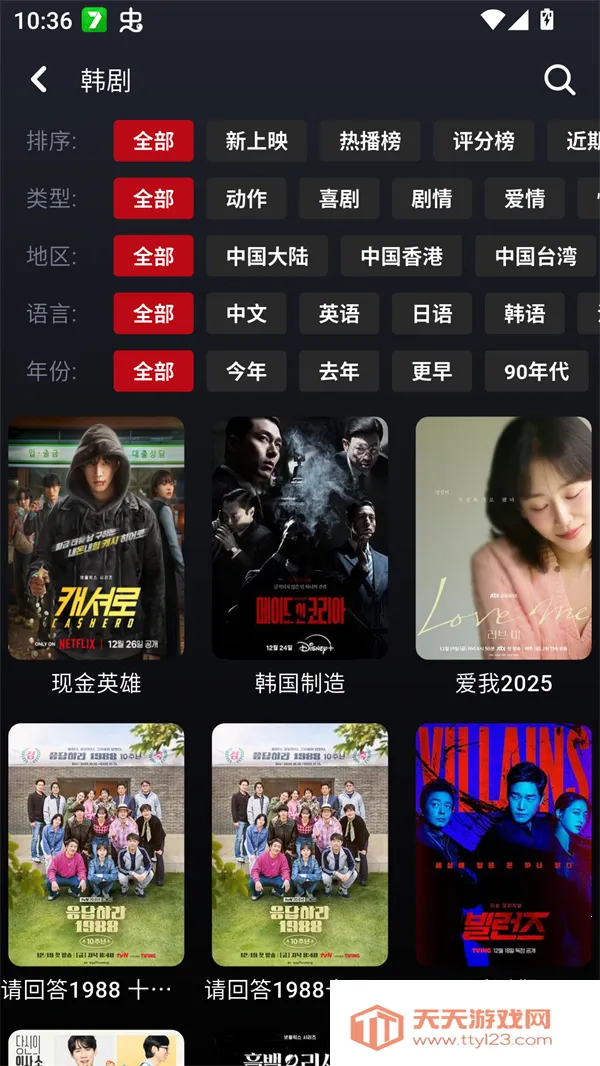Viewport: 600px width, 1066px height.
Task: Filter region by 中国台湾
Action: pos(535,257)
